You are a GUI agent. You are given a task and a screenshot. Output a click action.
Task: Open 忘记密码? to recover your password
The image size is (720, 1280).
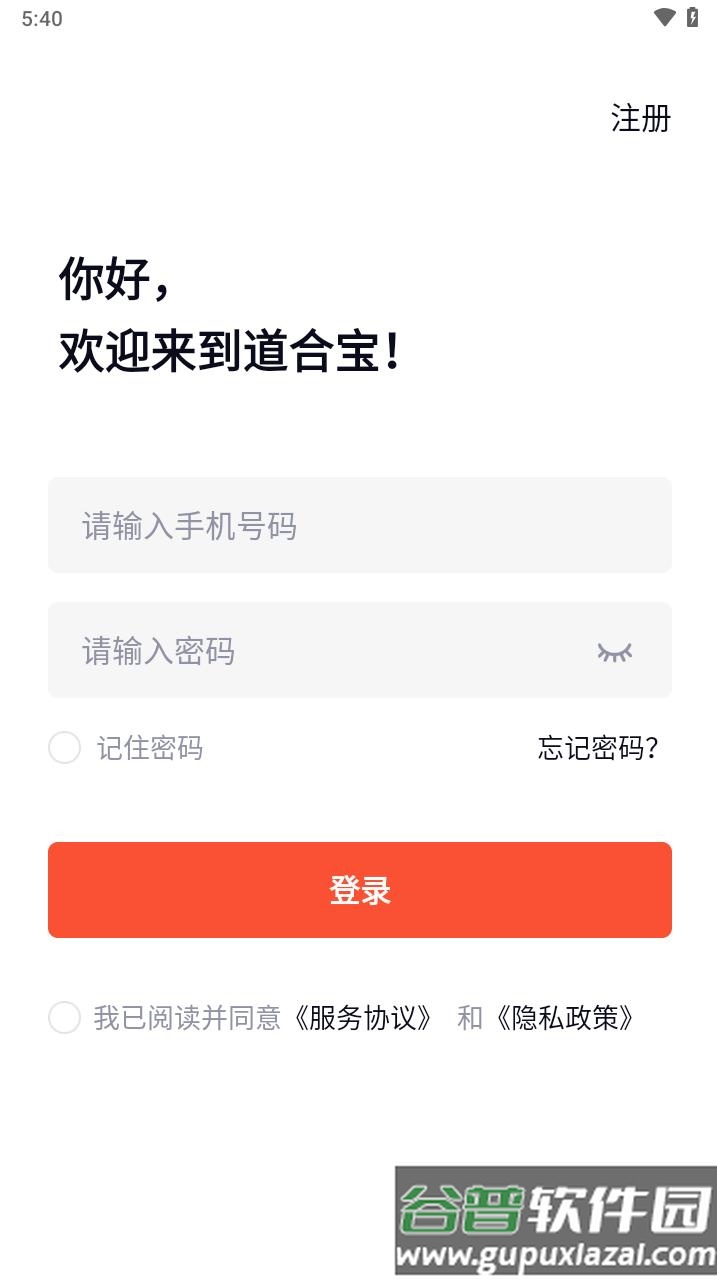click(598, 747)
